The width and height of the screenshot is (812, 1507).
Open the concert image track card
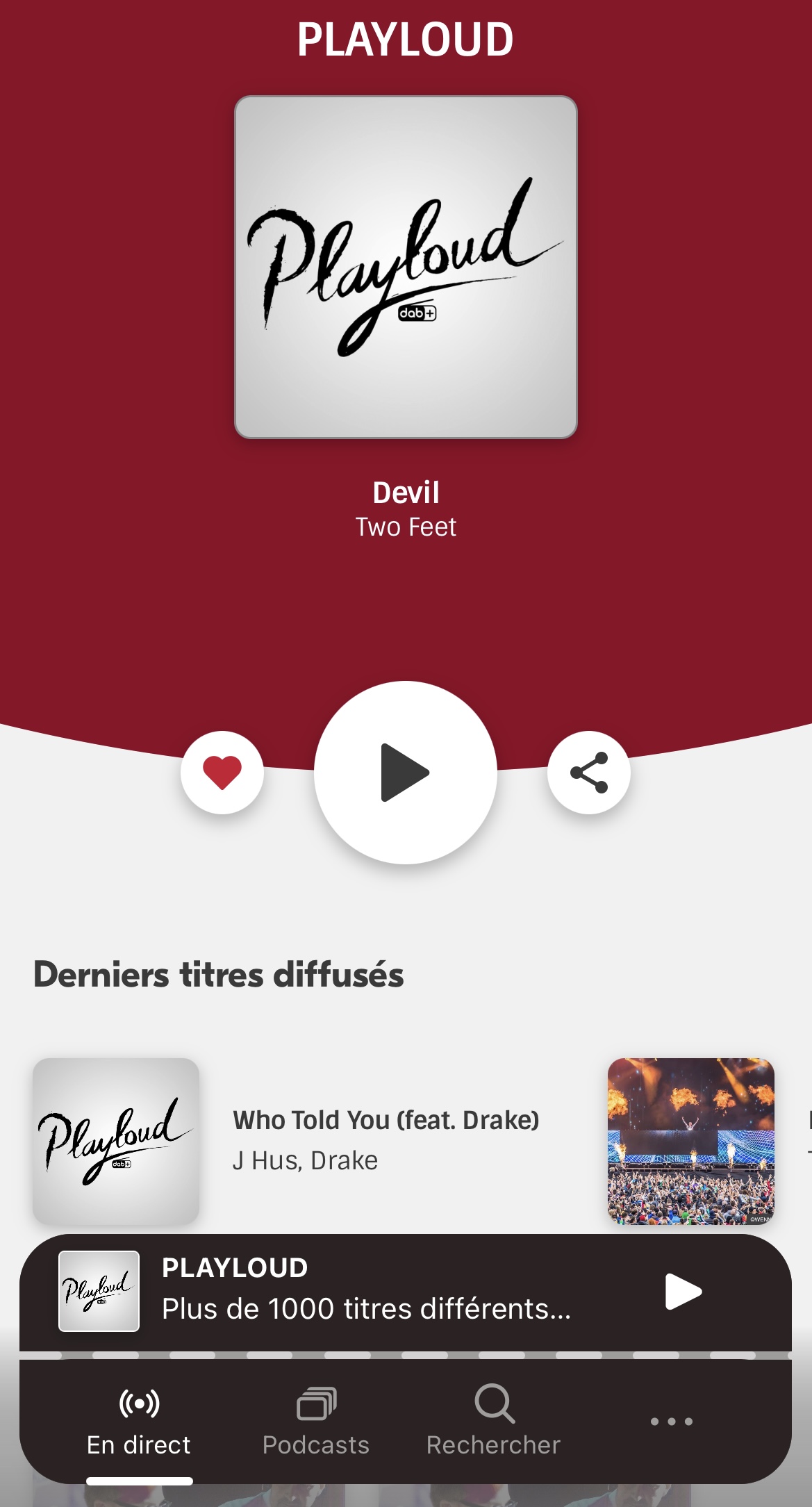point(690,1141)
